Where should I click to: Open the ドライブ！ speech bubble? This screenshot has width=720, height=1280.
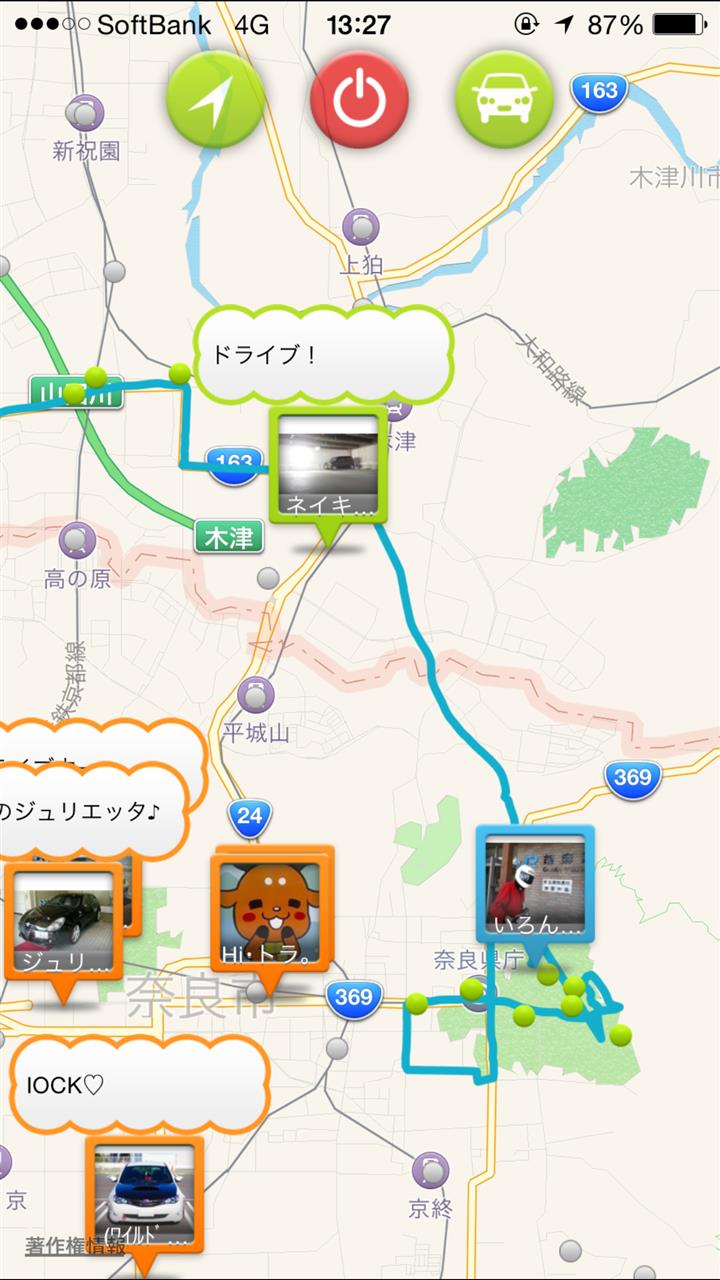tap(322, 356)
